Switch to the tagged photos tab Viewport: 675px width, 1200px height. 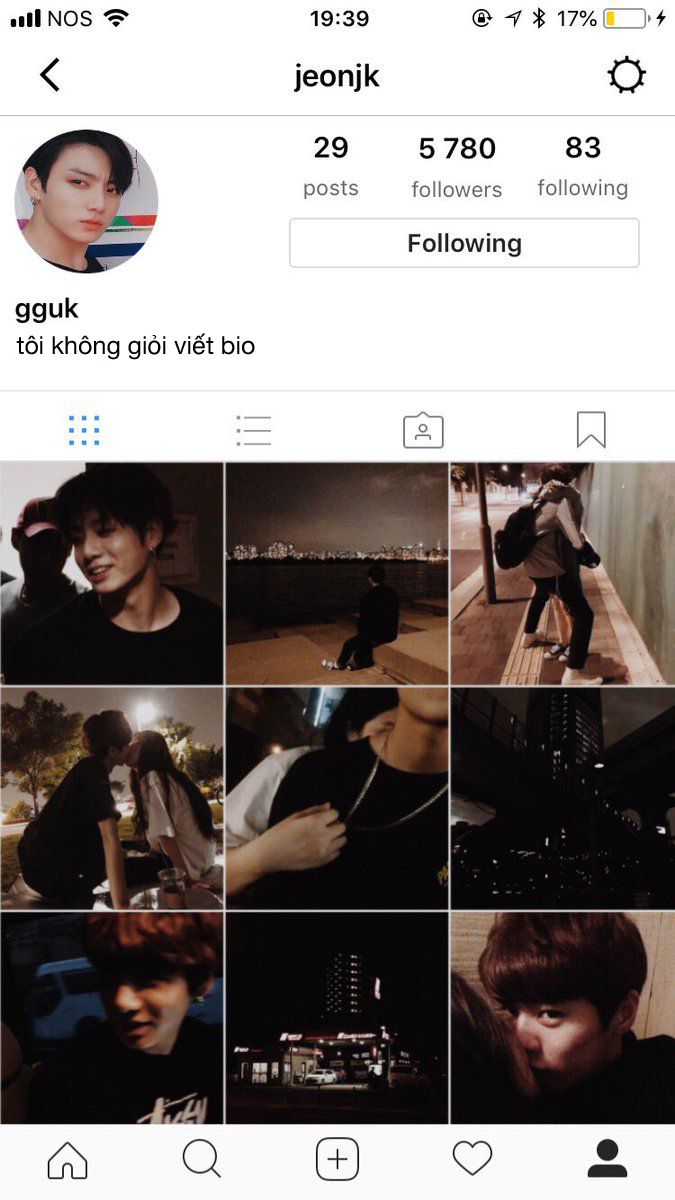[x=423, y=430]
